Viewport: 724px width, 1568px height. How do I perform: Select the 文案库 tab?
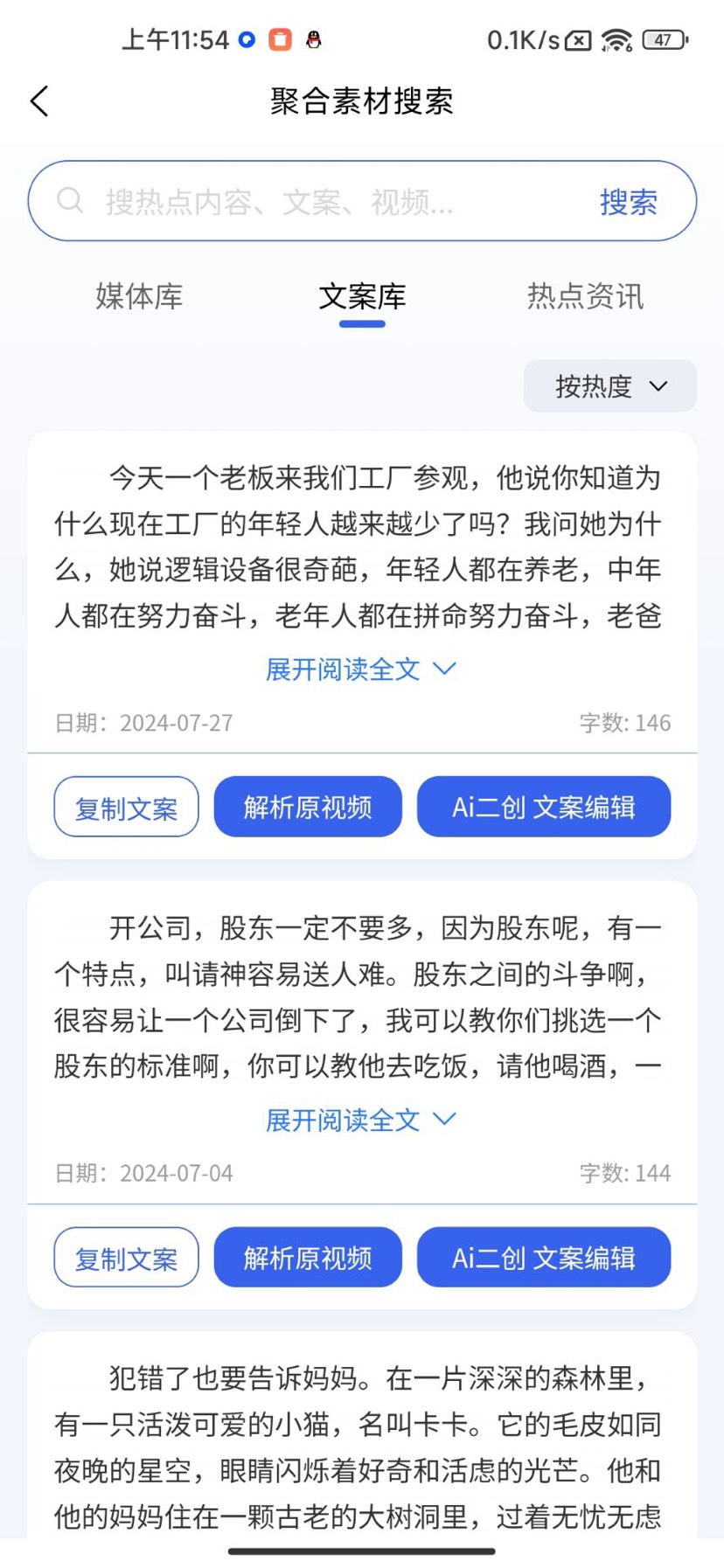tap(362, 297)
